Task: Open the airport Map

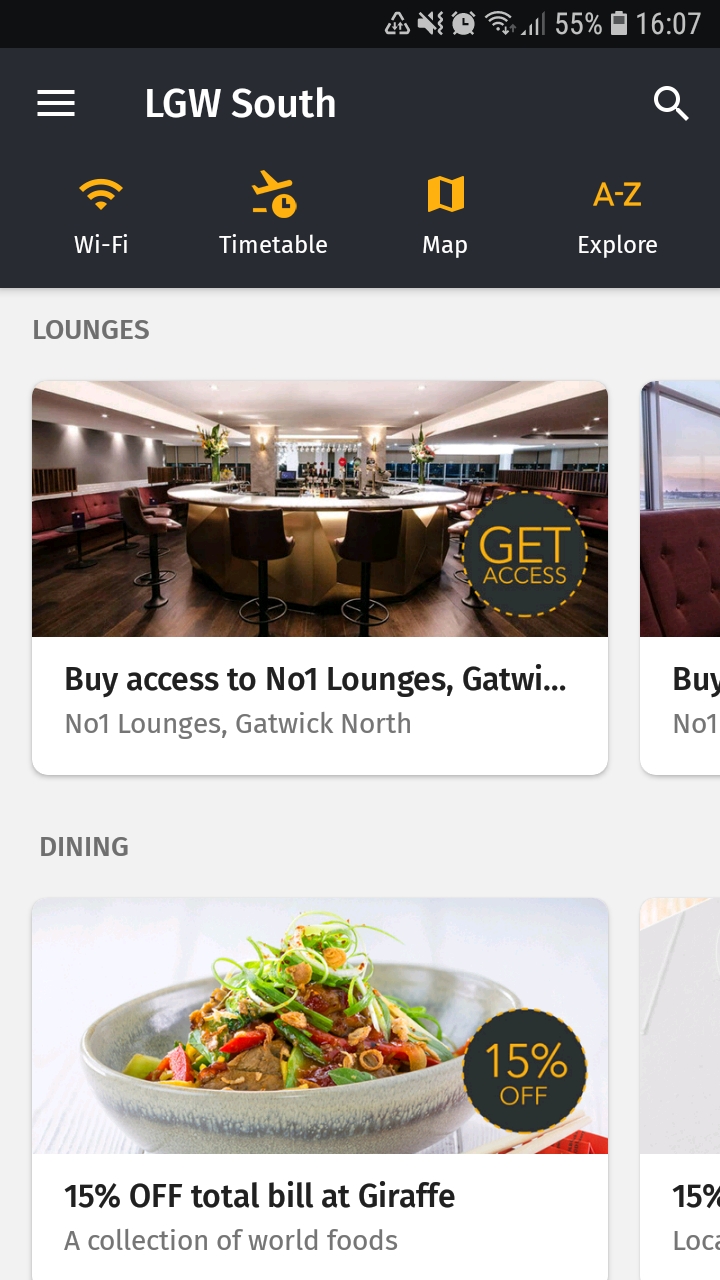Action: (445, 215)
